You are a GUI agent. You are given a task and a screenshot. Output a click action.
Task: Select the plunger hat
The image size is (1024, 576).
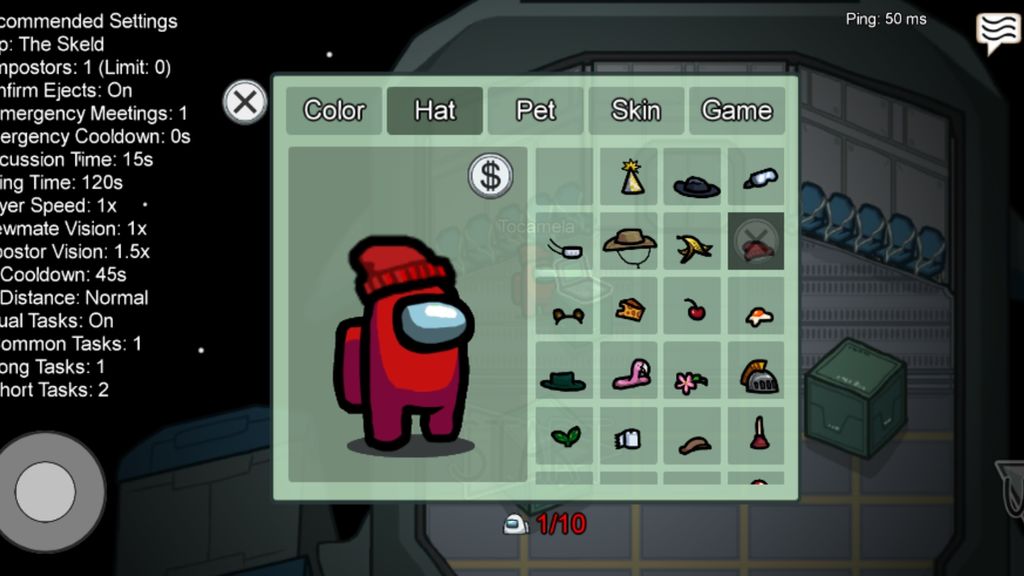[760, 434]
